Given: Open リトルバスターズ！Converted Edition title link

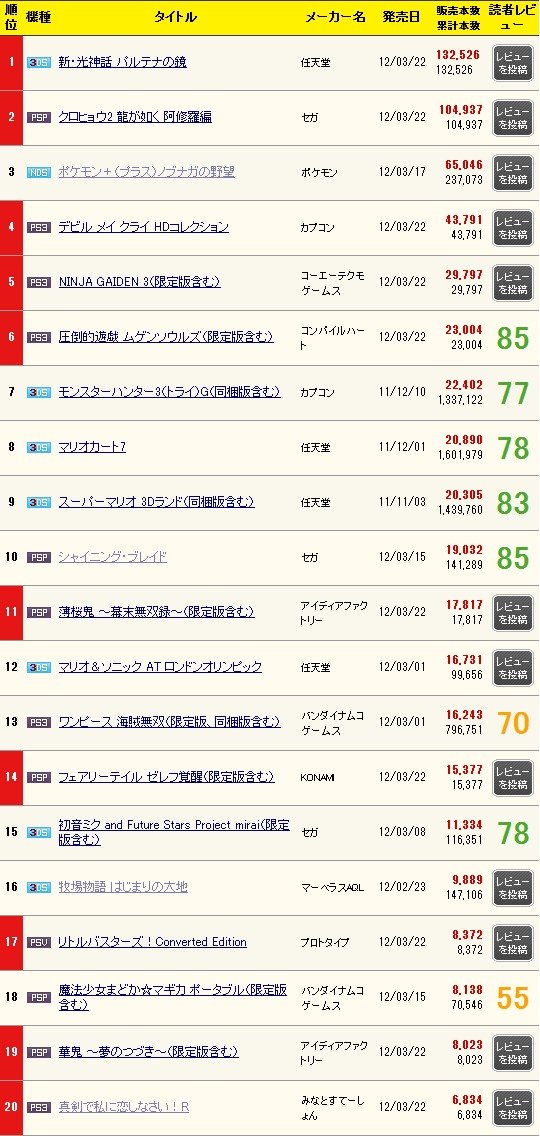Looking at the screenshot, I should click(x=152, y=943).
